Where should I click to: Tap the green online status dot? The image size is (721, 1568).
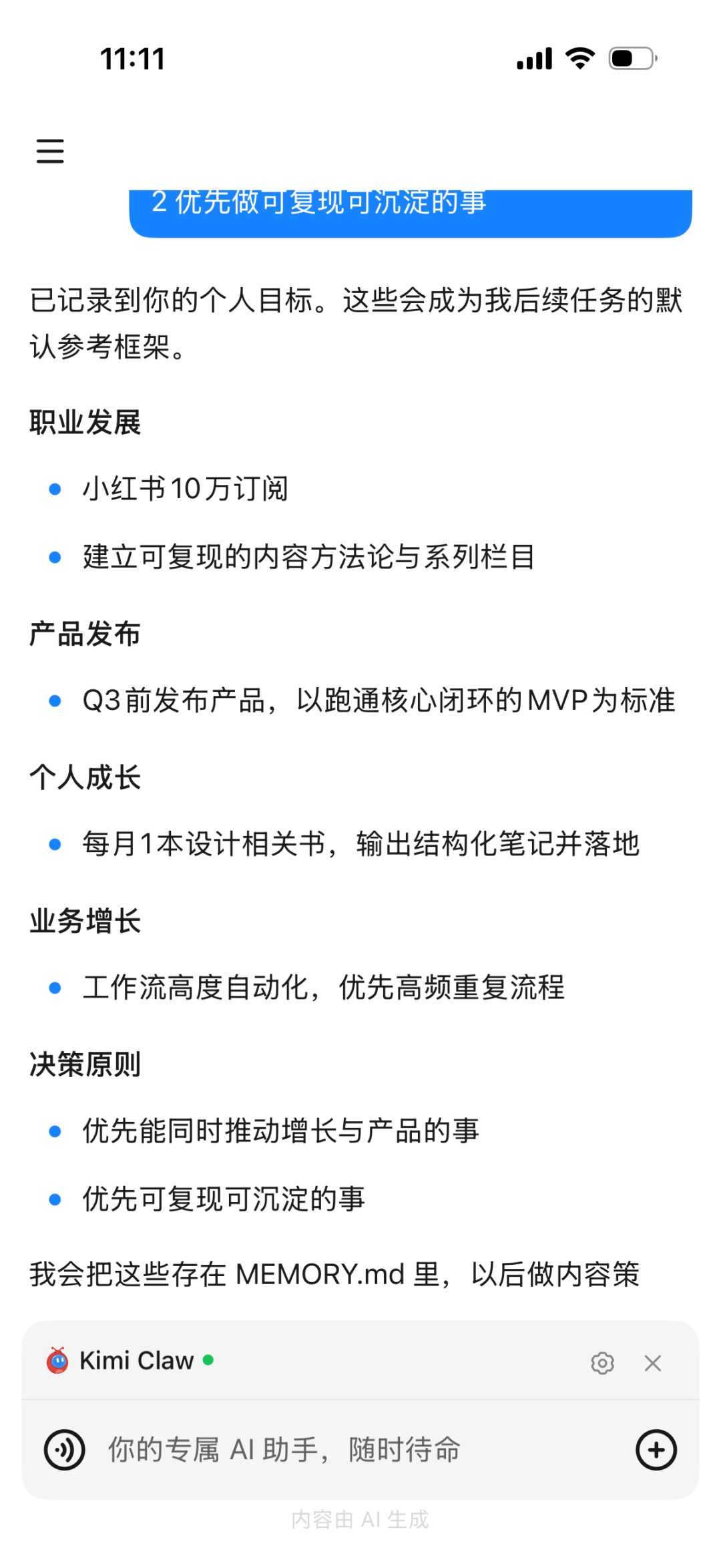[208, 1359]
